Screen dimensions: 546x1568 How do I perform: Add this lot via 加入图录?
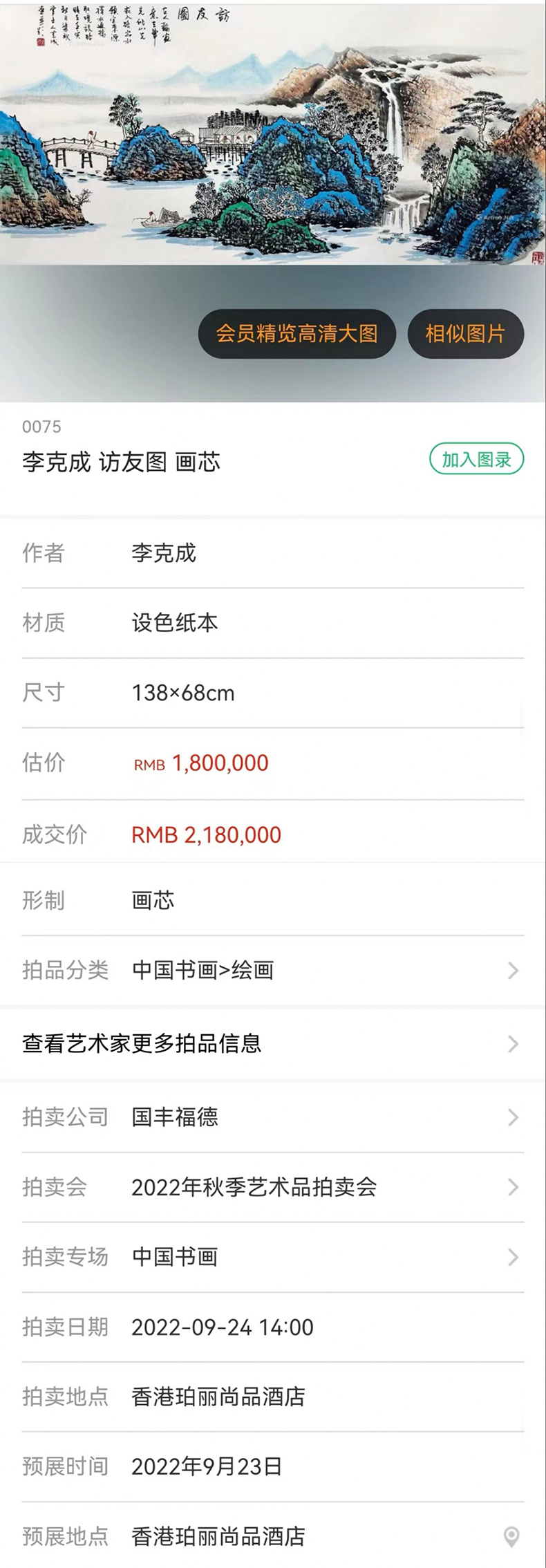click(476, 459)
